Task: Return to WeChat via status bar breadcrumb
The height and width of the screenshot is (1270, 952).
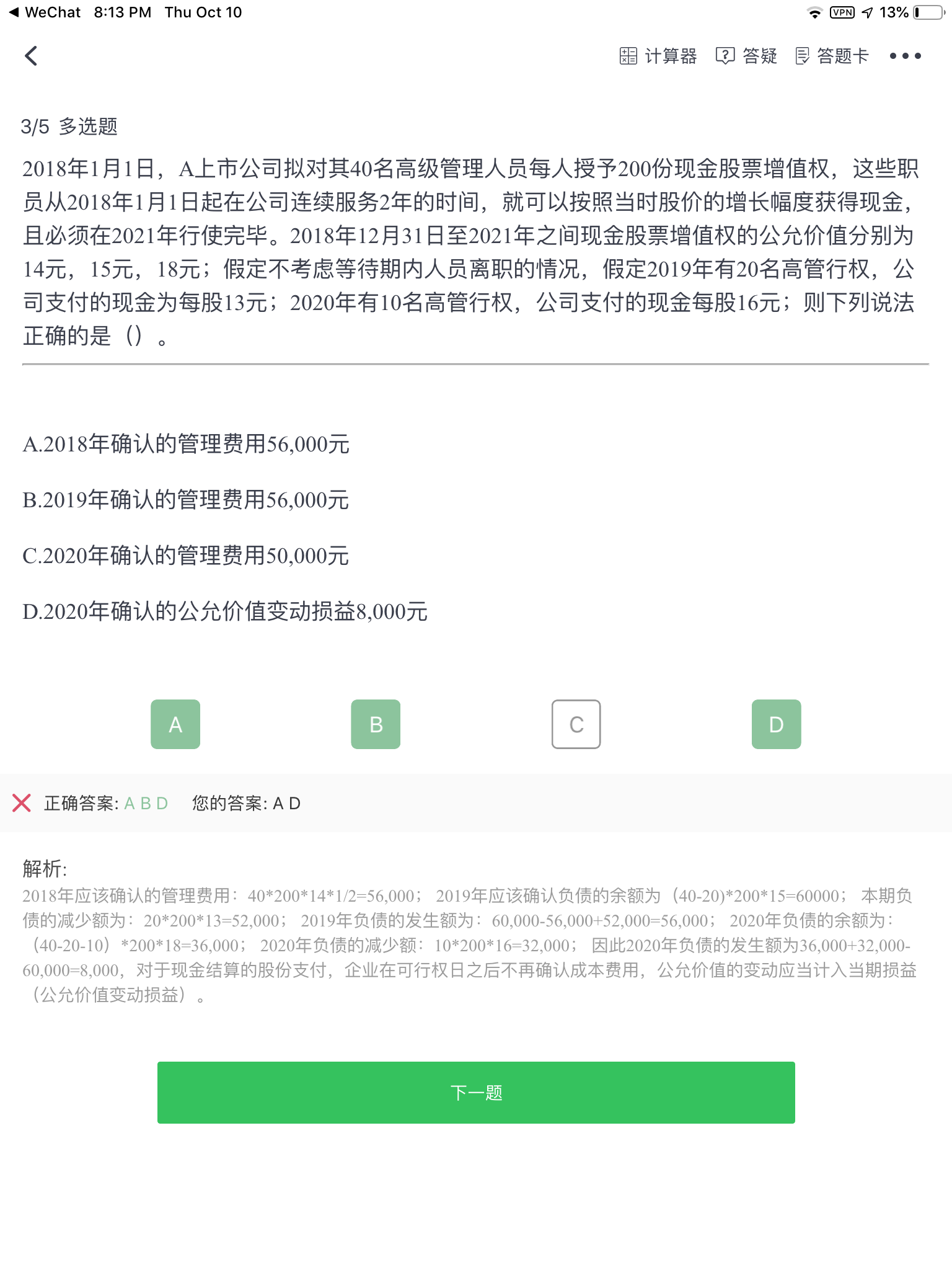Action: [x=45, y=12]
